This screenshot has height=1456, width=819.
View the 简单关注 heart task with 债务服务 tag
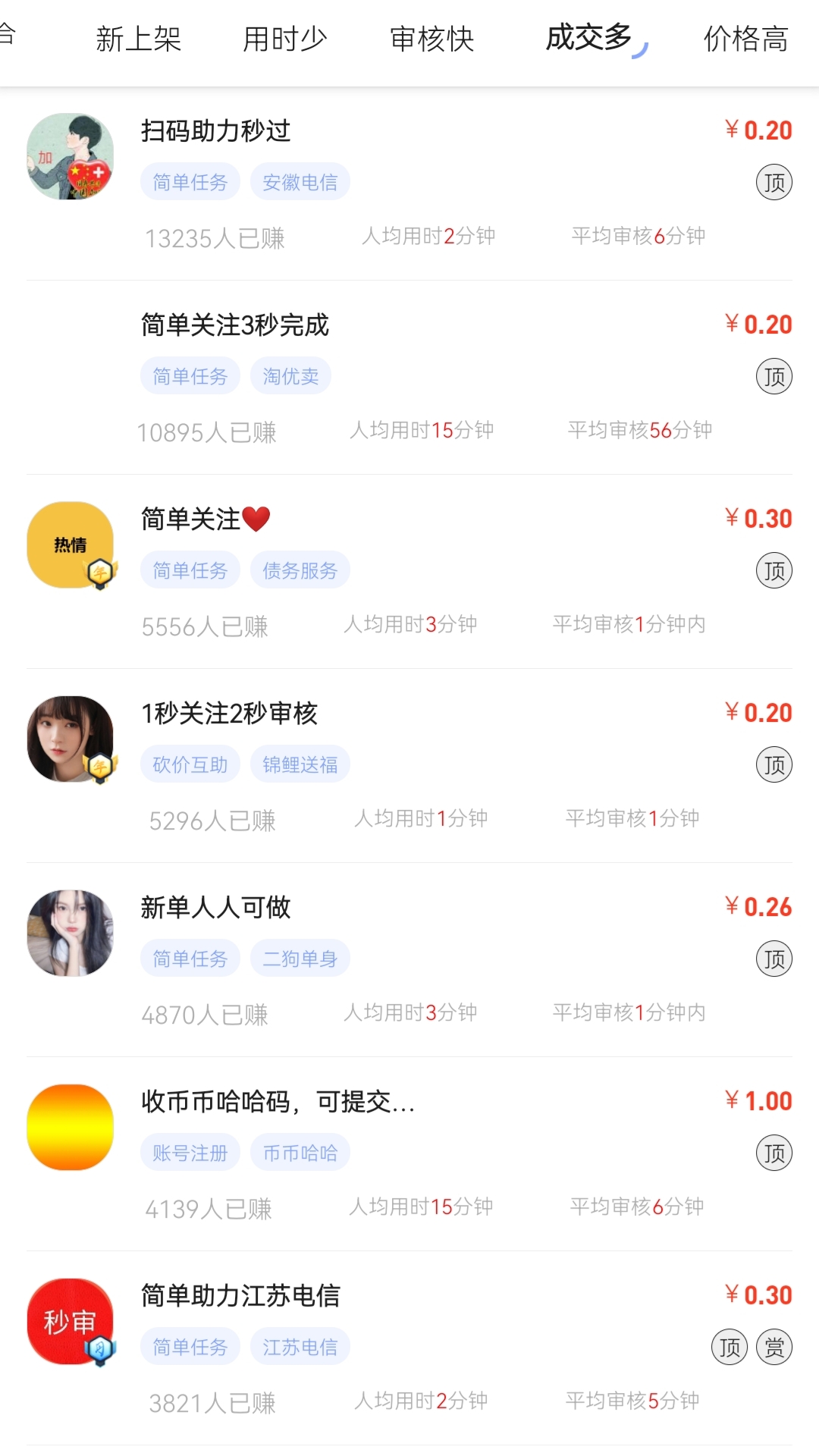[205, 519]
